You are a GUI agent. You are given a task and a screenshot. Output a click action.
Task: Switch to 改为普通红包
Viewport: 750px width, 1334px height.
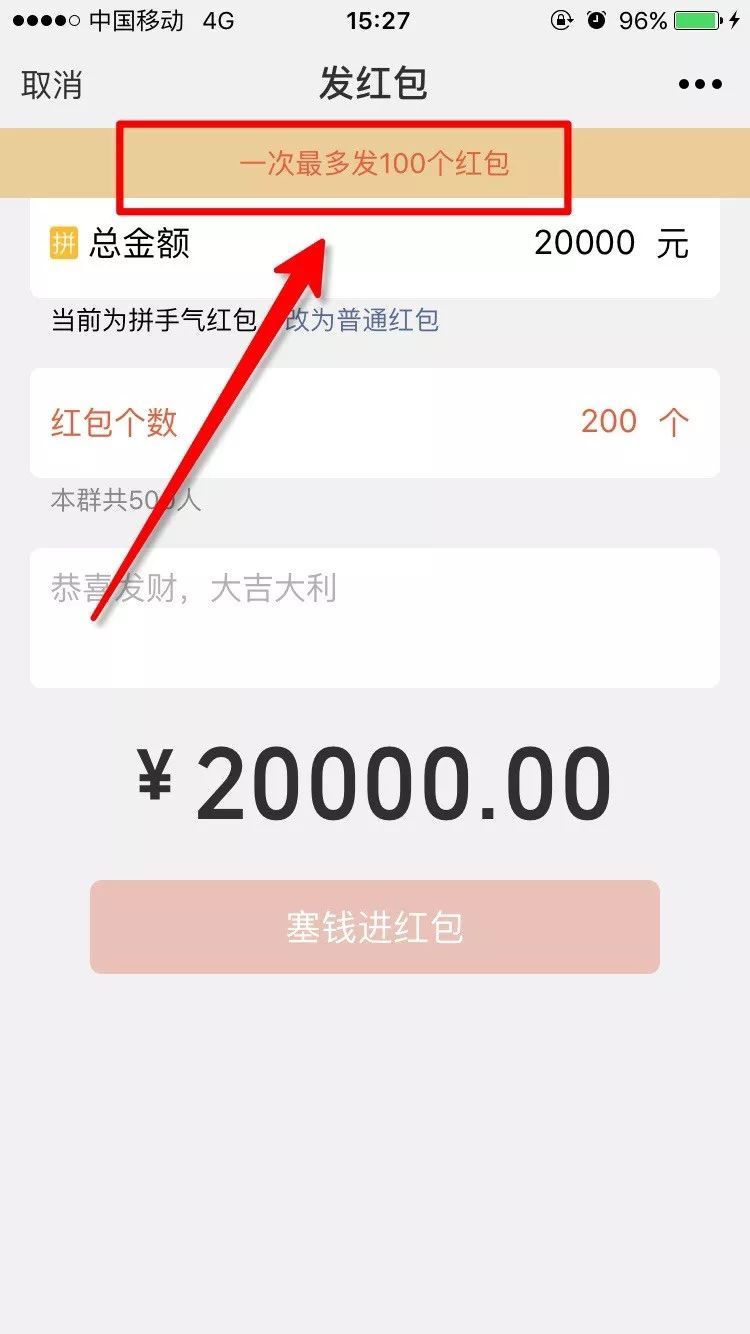point(364,320)
